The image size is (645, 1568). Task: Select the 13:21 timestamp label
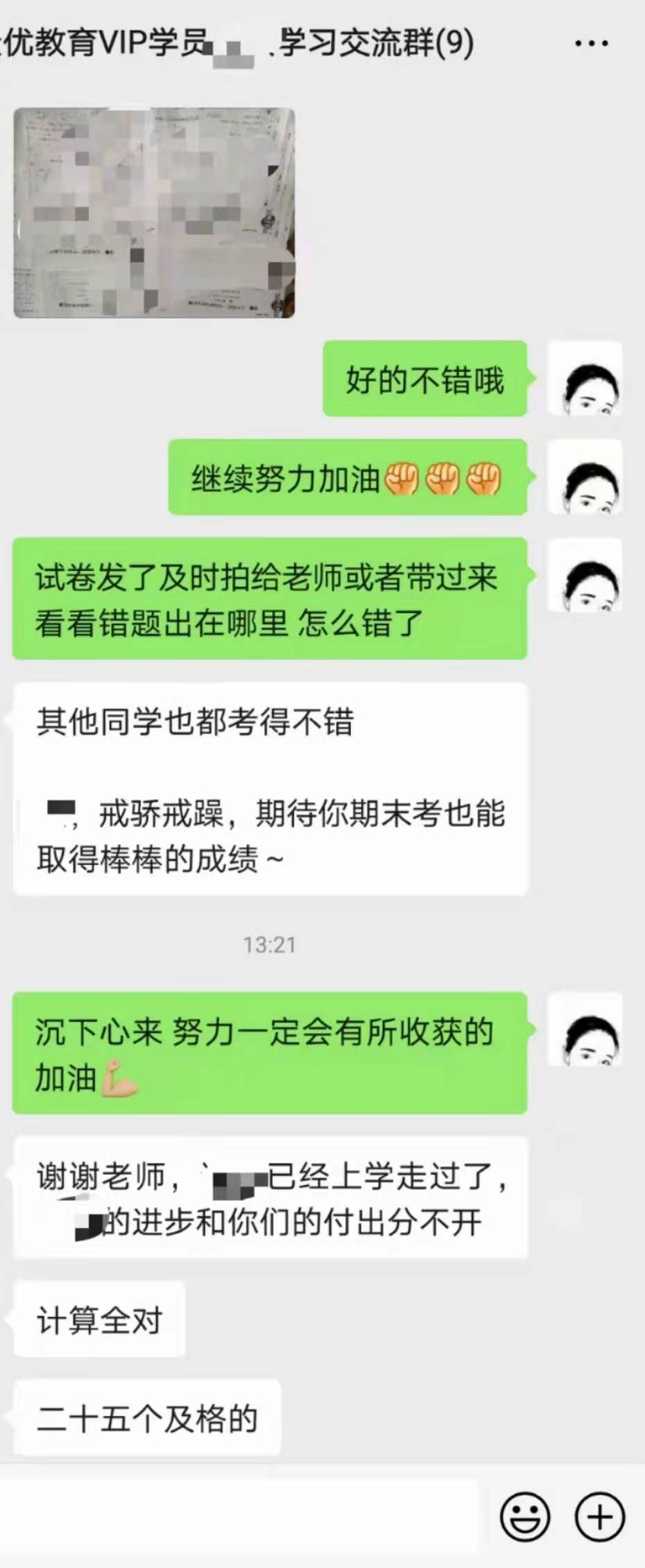[270, 944]
